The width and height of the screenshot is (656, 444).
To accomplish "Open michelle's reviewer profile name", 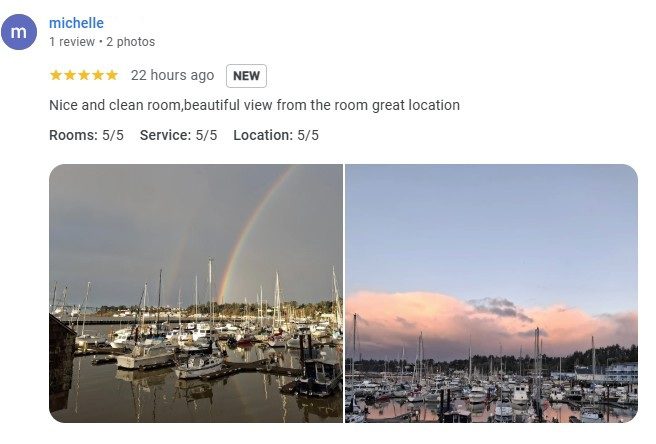I will point(76,23).
